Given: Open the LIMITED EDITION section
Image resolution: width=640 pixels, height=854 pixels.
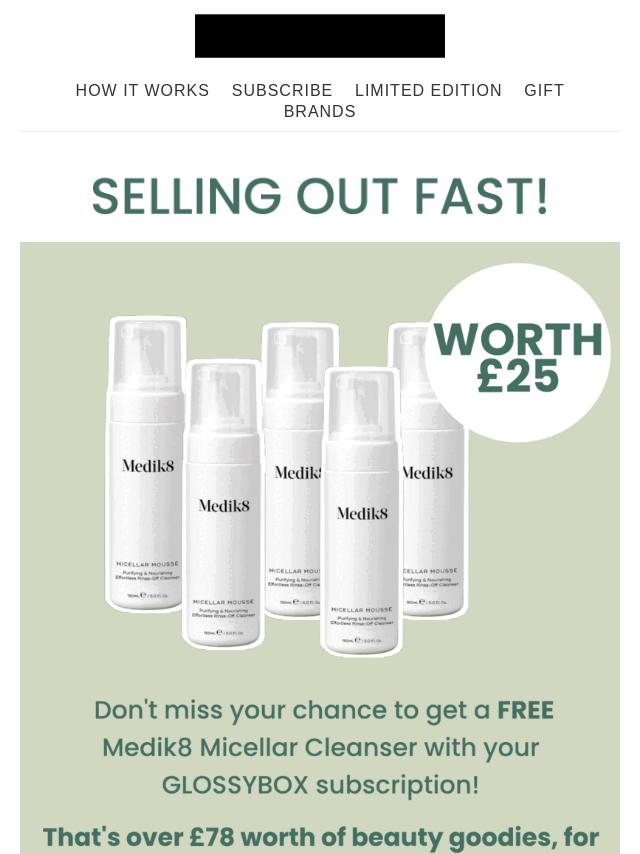Looking at the screenshot, I should pyautogui.click(x=428, y=91).
